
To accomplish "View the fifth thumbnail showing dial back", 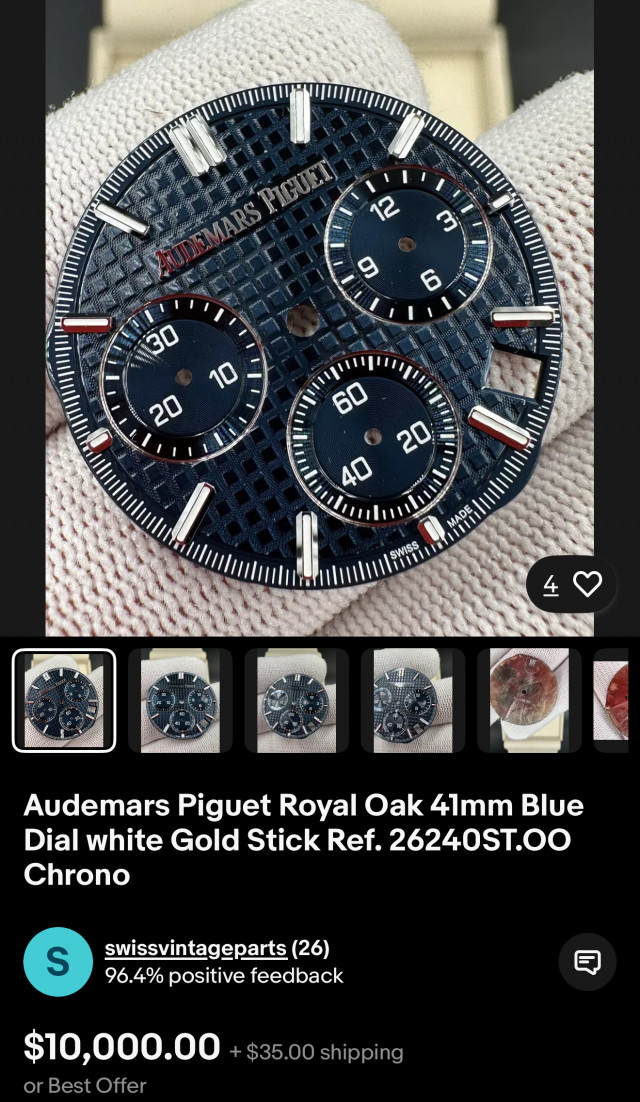I will [x=528, y=700].
